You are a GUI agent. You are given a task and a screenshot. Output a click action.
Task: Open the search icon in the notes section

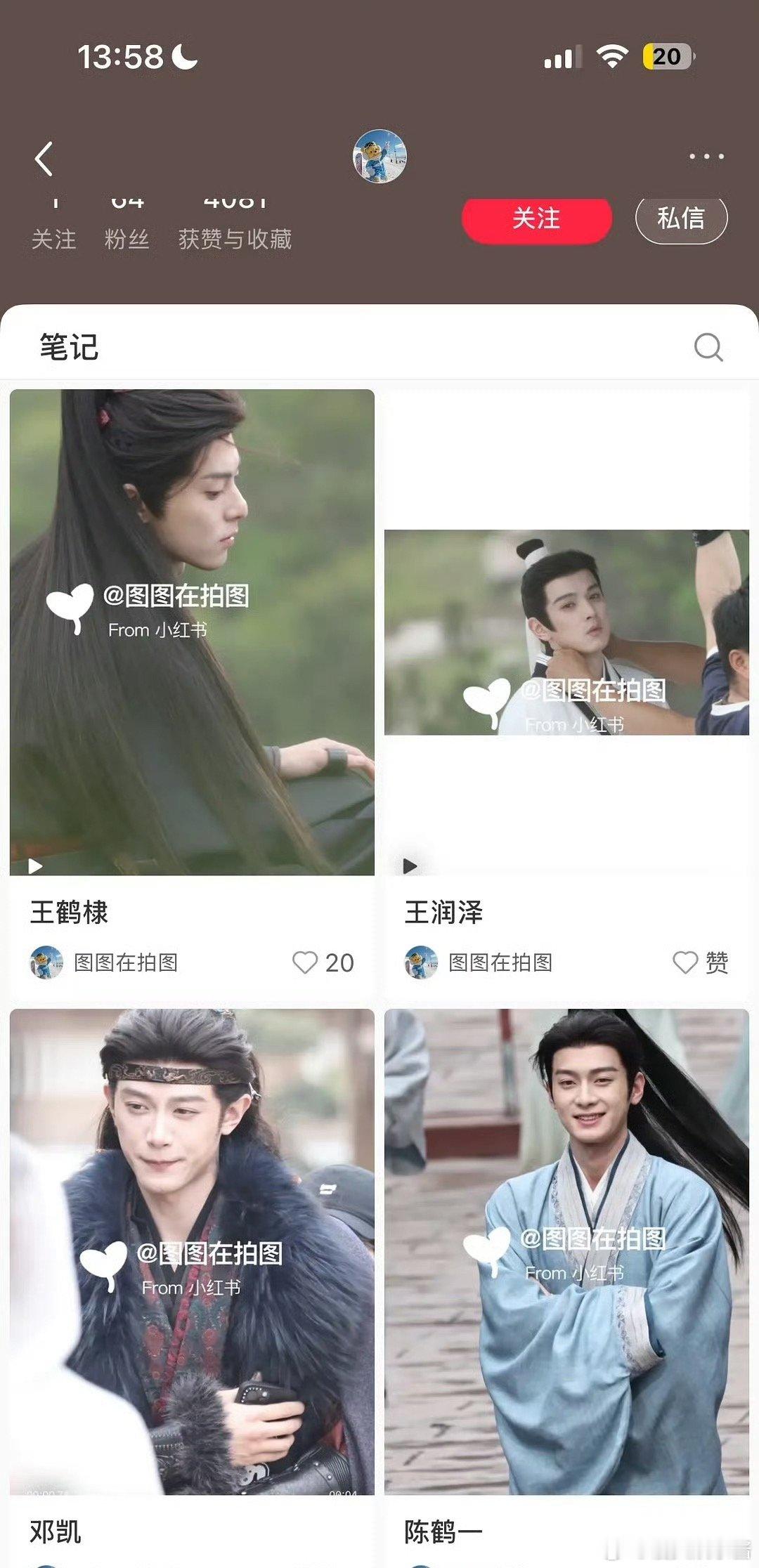[708, 346]
